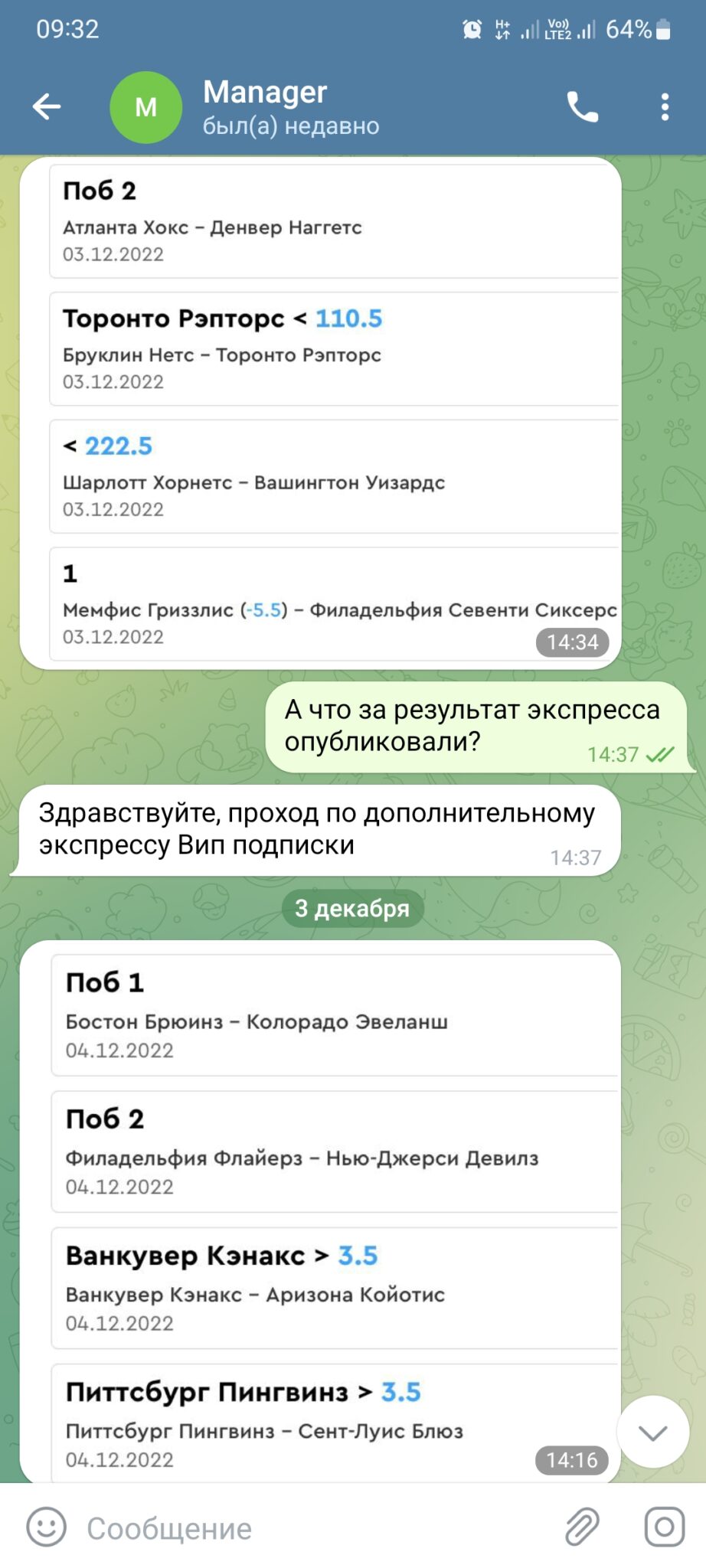
Task: Jump to latest messages with down arrow
Action: 653,1432
